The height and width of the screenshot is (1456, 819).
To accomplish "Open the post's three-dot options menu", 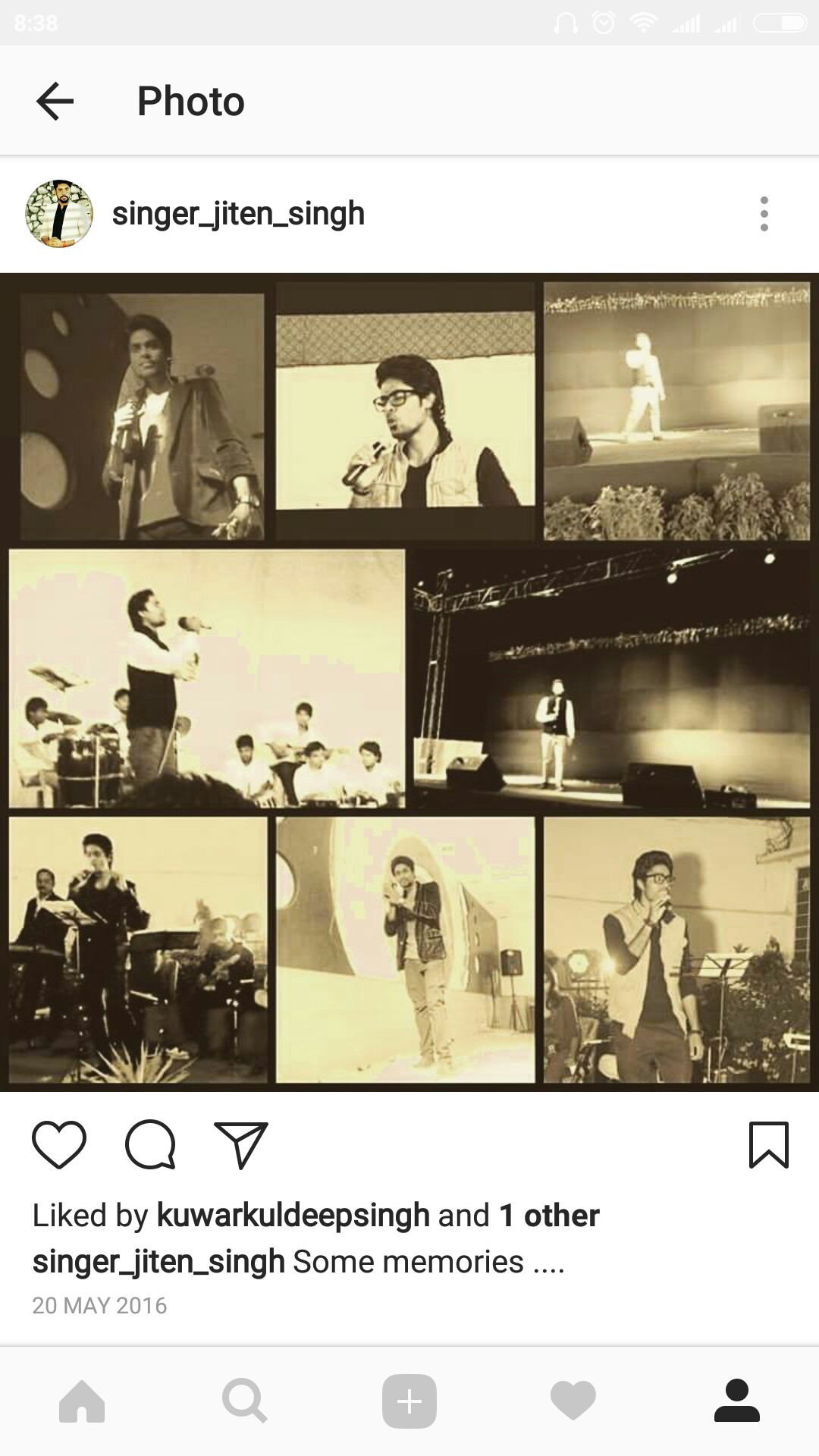I will (x=764, y=214).
